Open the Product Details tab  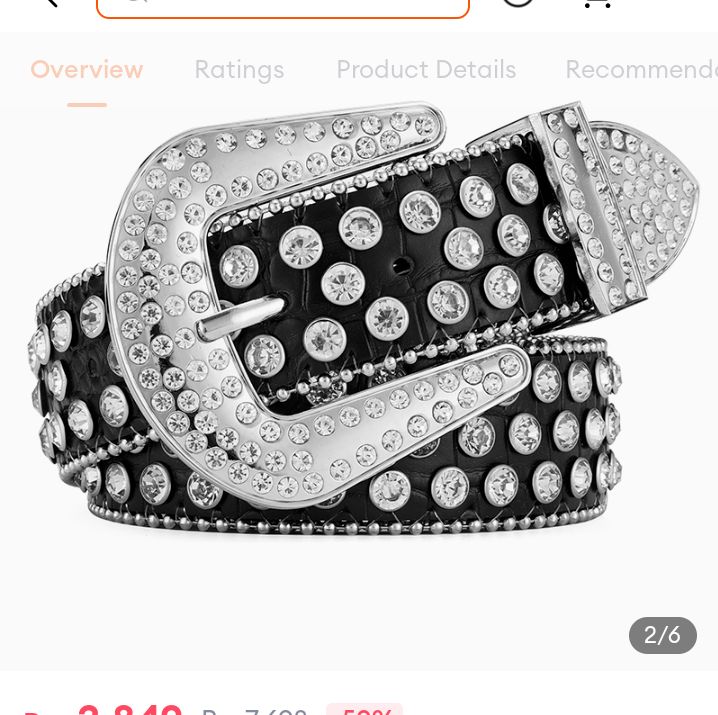click(x=426, y=70)
